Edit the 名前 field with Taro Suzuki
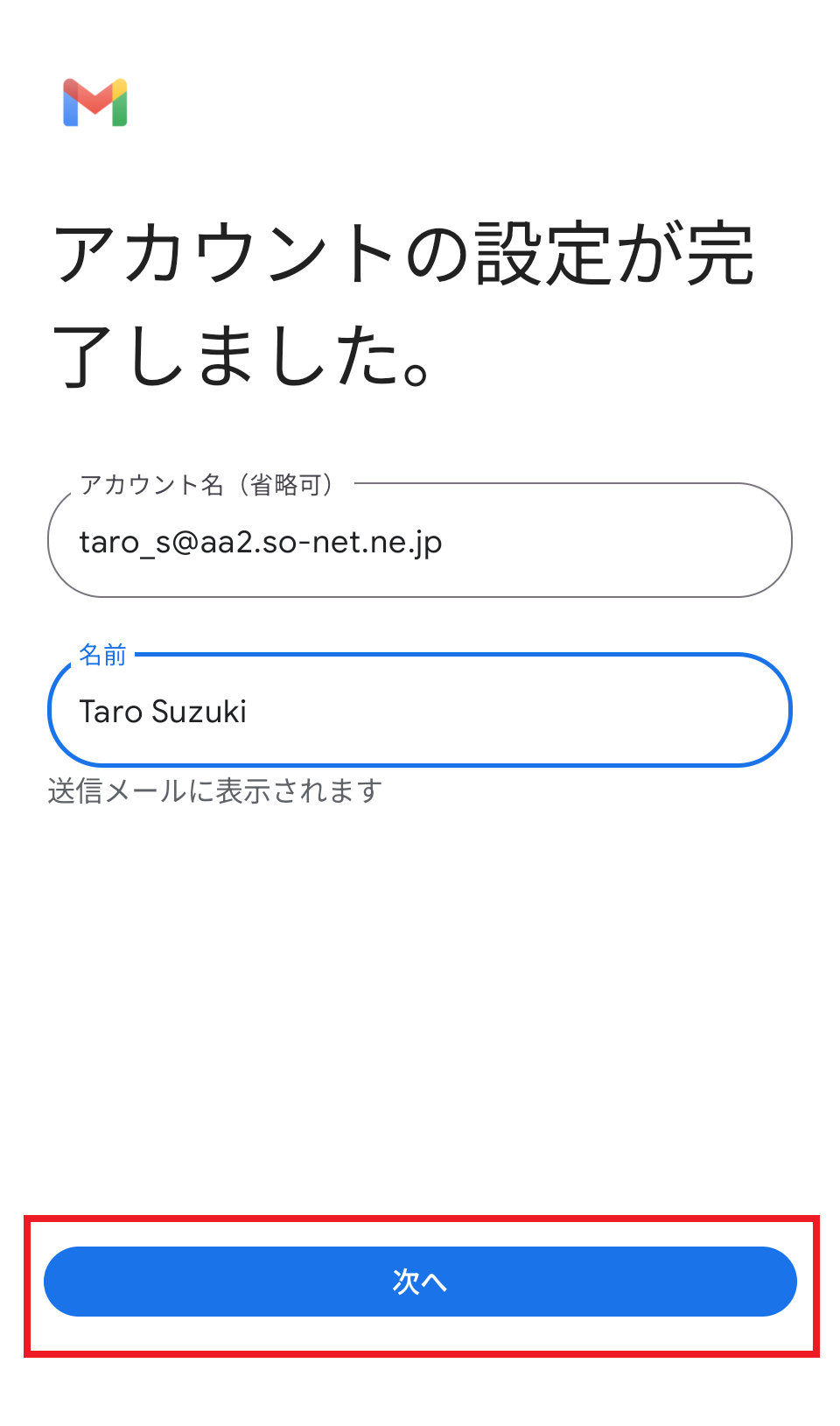 420,711
